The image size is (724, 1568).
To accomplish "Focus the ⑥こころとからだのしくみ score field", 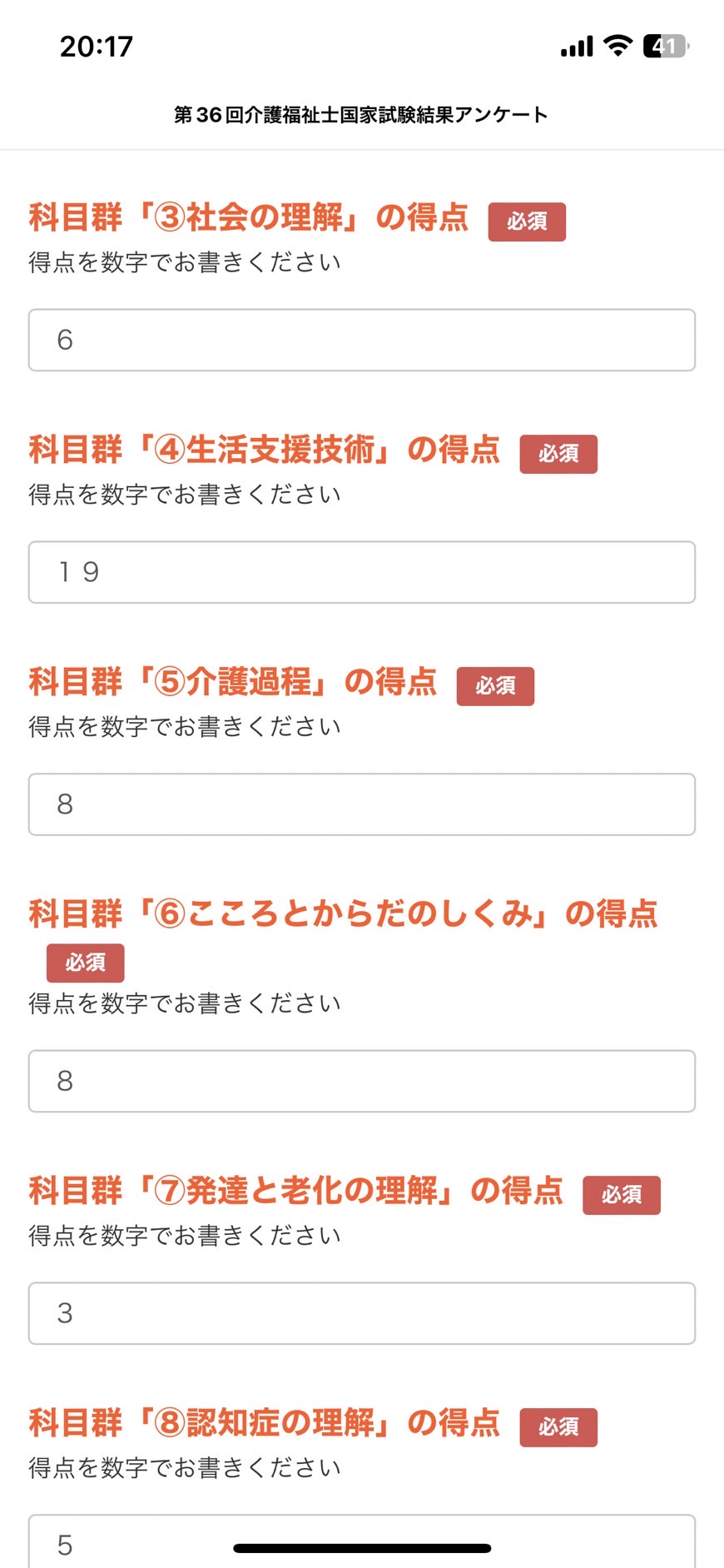I will click(362, 1081).
